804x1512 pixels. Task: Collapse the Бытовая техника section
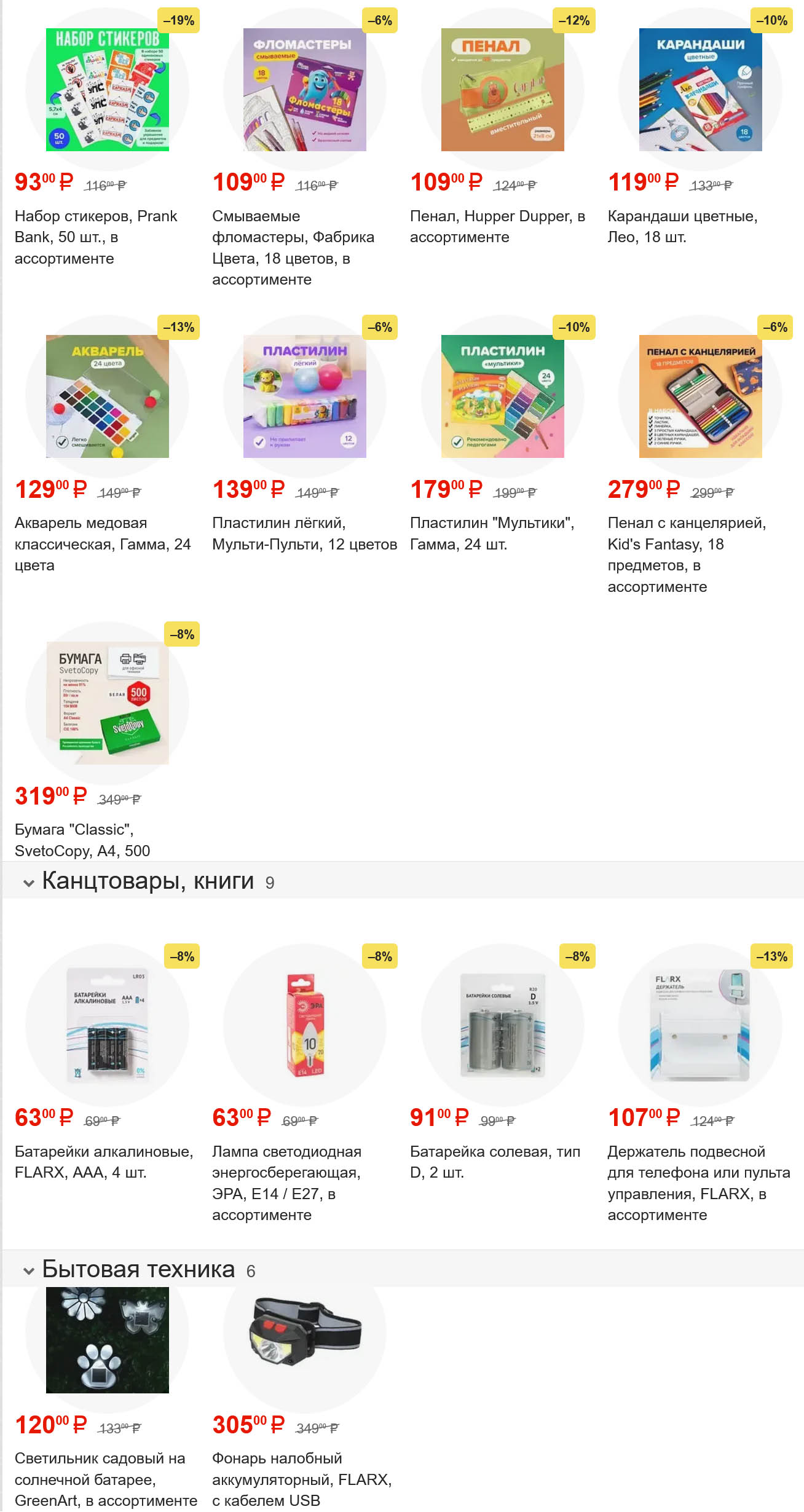tap(28, 1271)
